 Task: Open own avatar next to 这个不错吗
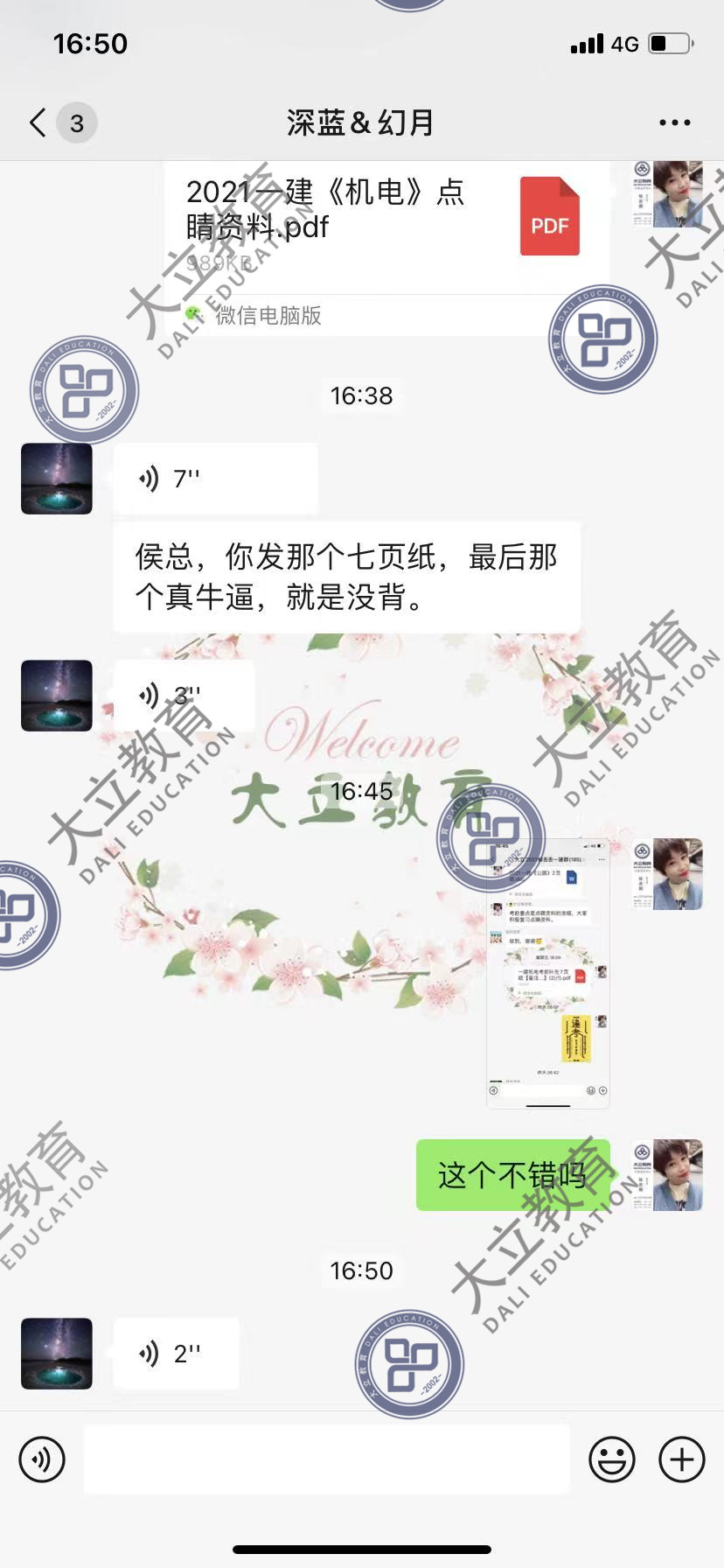click(669, 1175)
